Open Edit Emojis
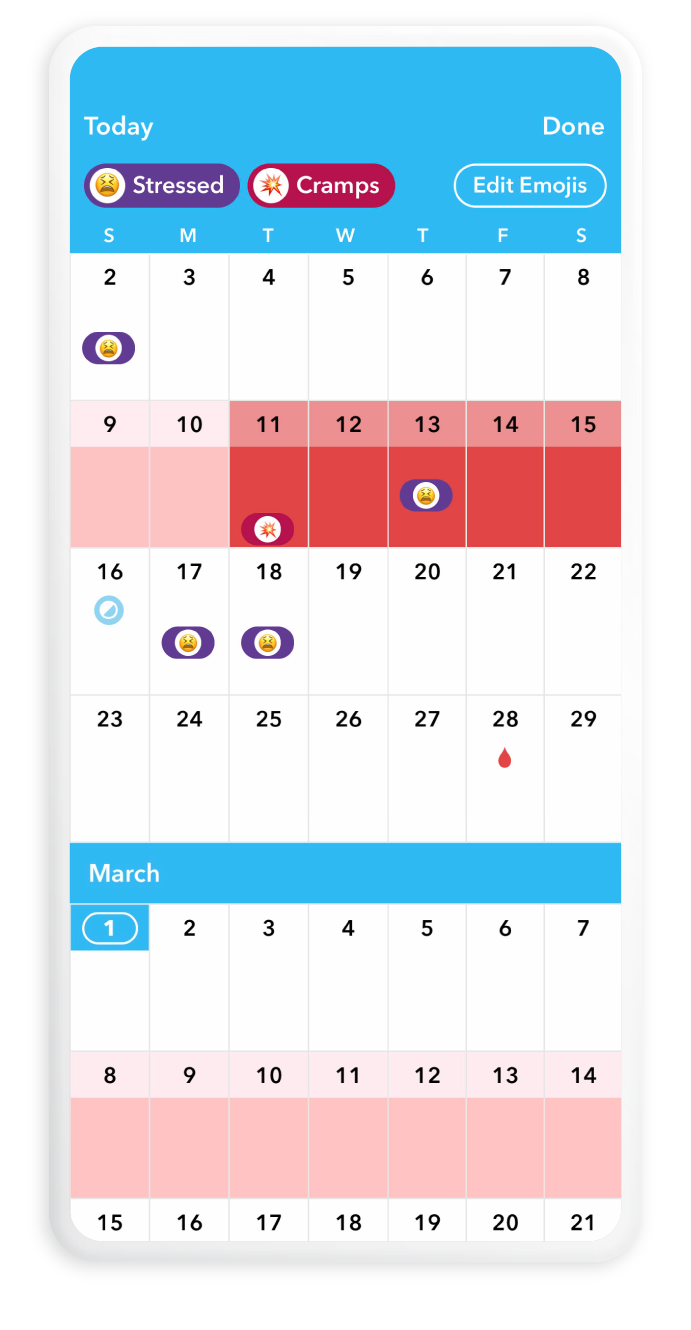 [x=530, y=185]
